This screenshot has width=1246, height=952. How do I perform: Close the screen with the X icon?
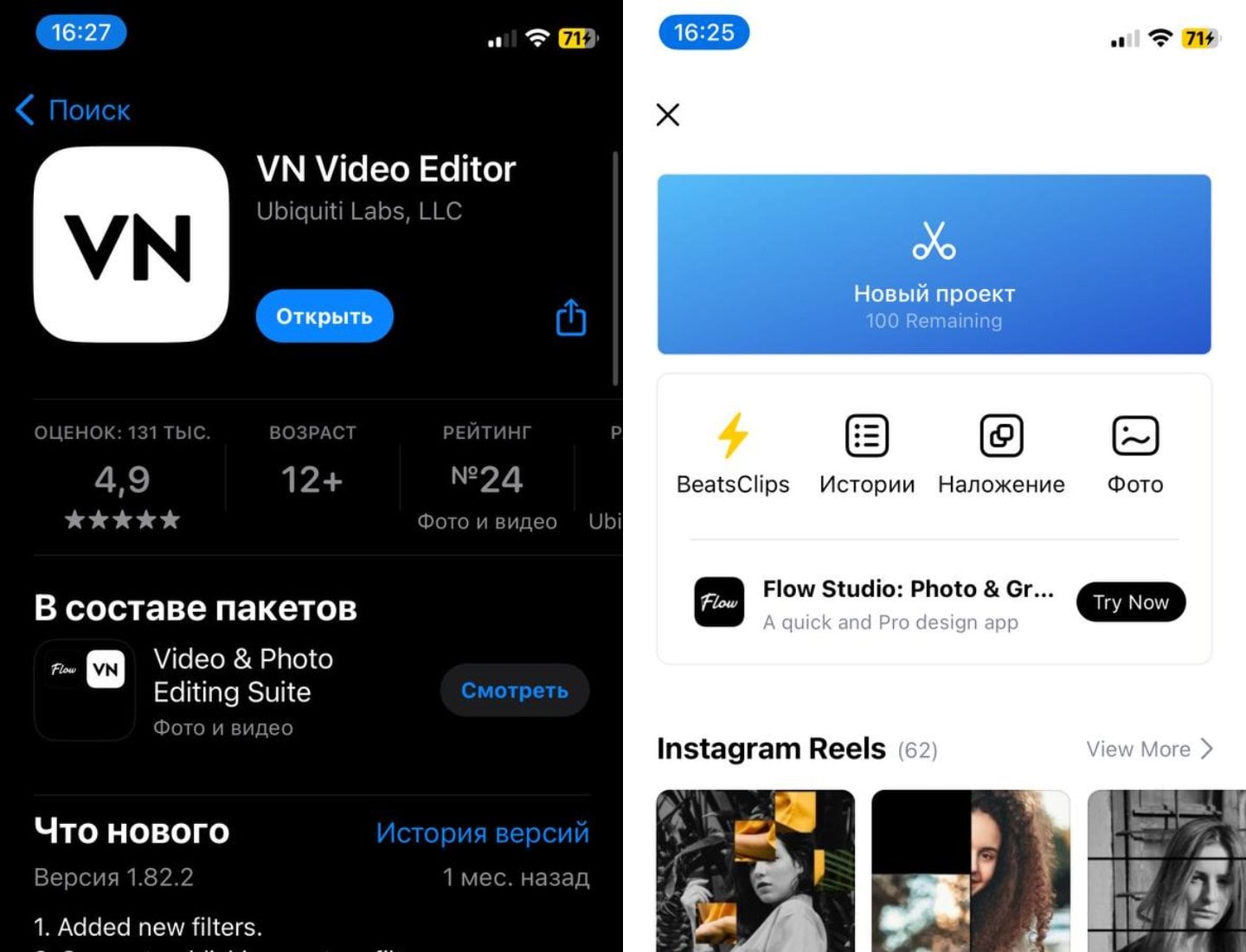tap(668, 114)
